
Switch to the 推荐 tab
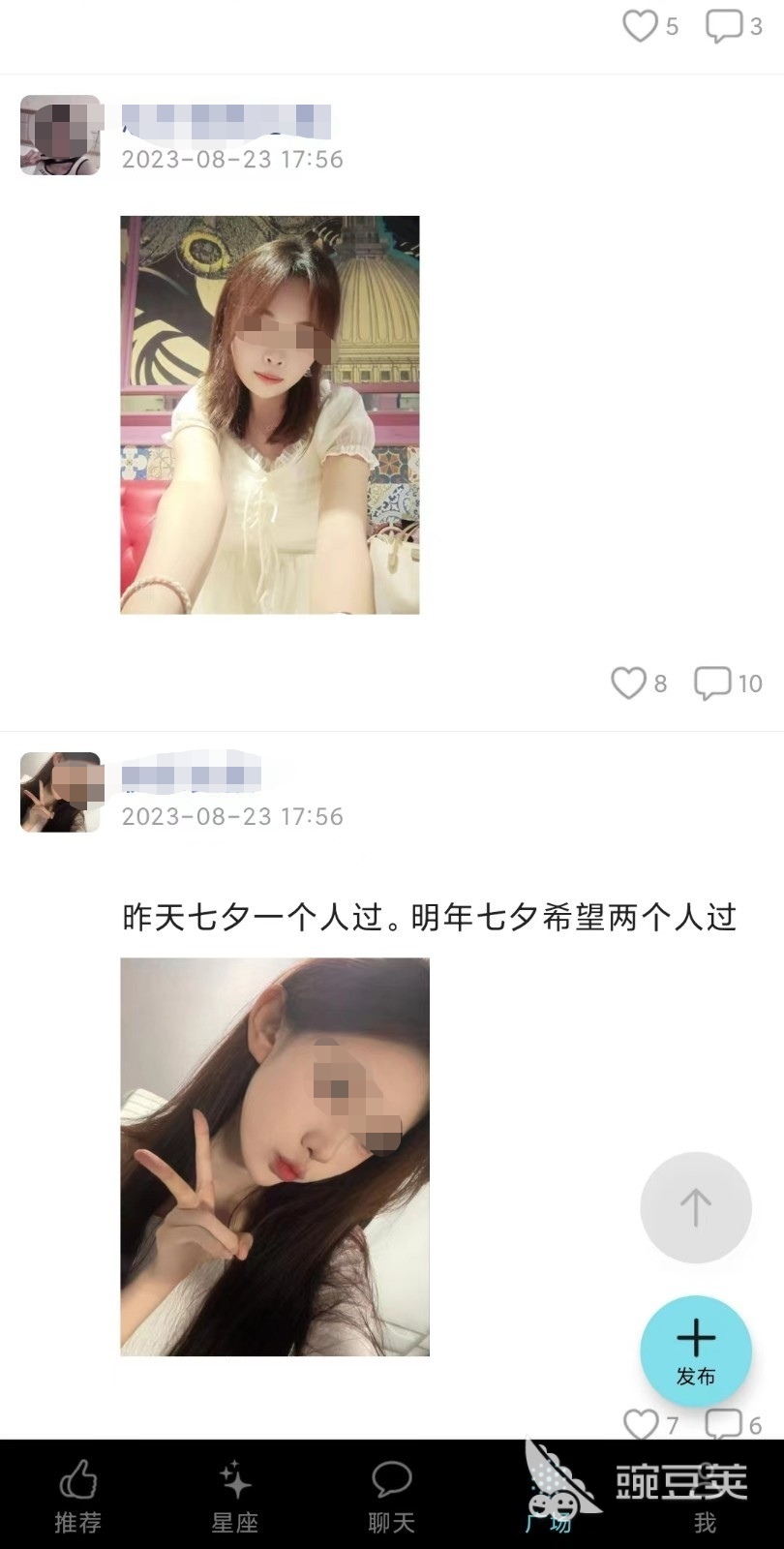tap(77, 1496)
